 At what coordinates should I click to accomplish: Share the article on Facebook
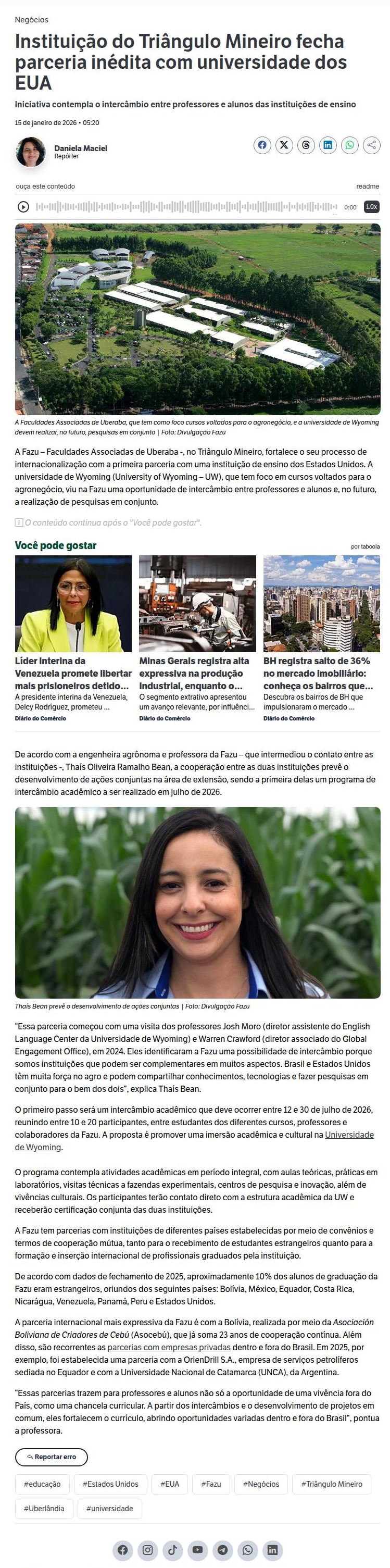point(262,145)
